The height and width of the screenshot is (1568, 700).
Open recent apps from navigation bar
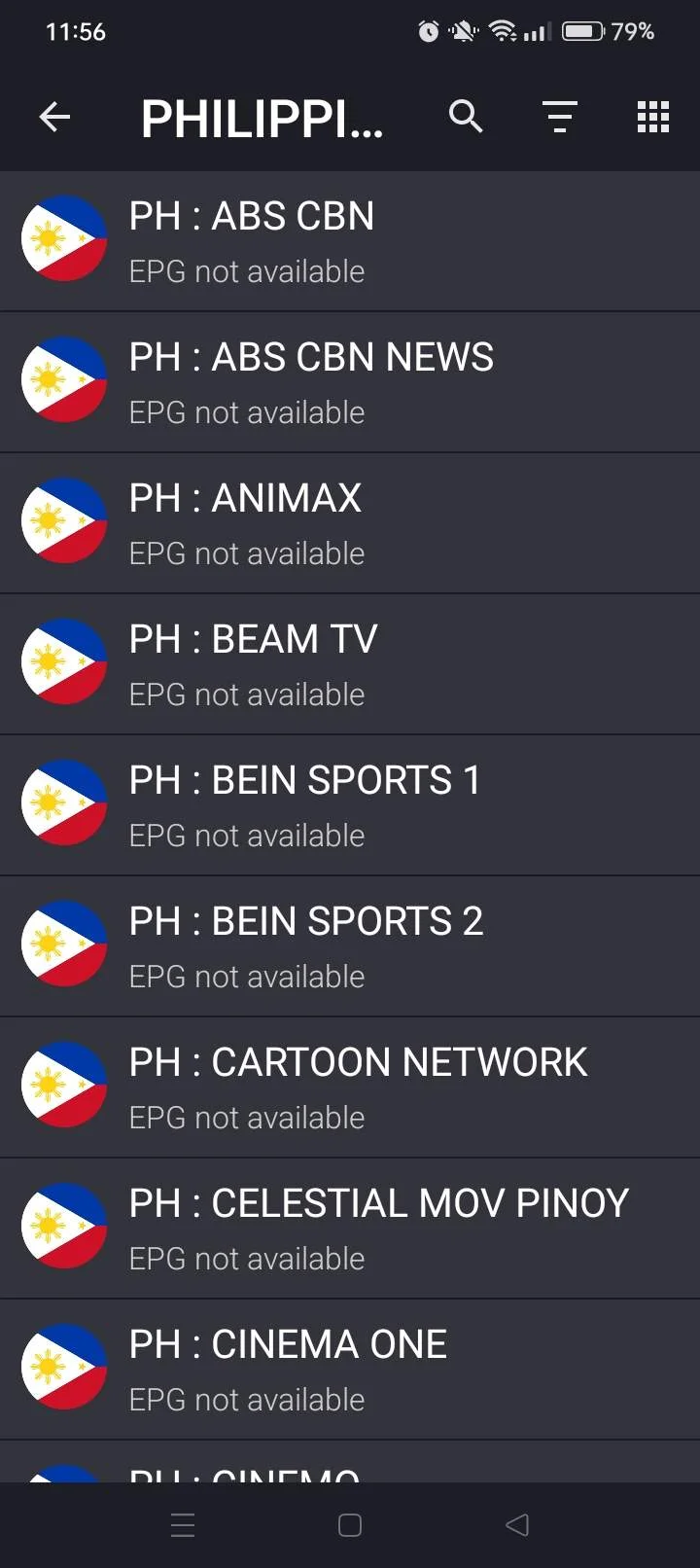pyautogui.click(x=183, y=1525)
